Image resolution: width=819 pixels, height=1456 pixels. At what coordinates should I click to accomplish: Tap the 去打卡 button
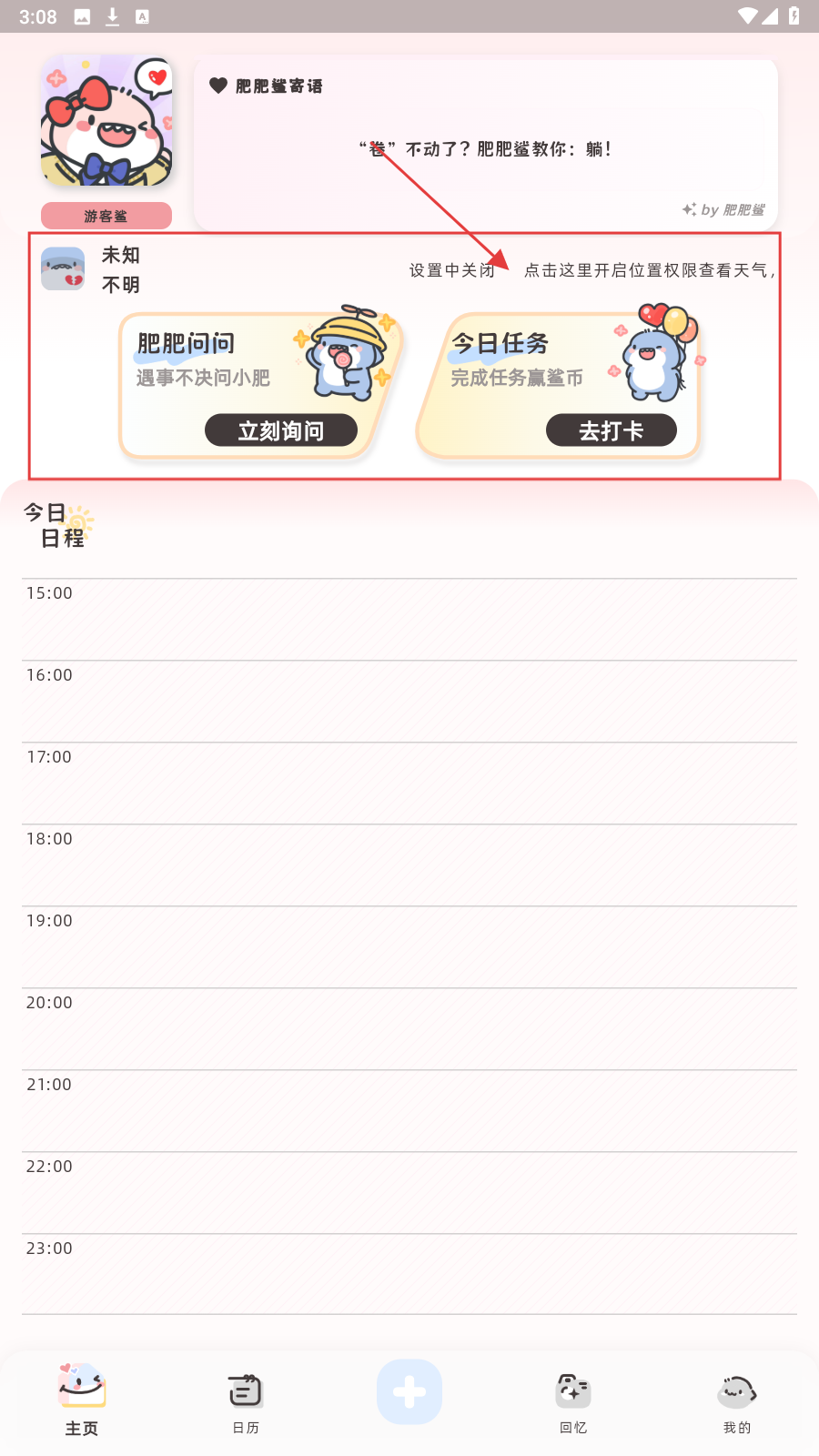click(611, 430)
